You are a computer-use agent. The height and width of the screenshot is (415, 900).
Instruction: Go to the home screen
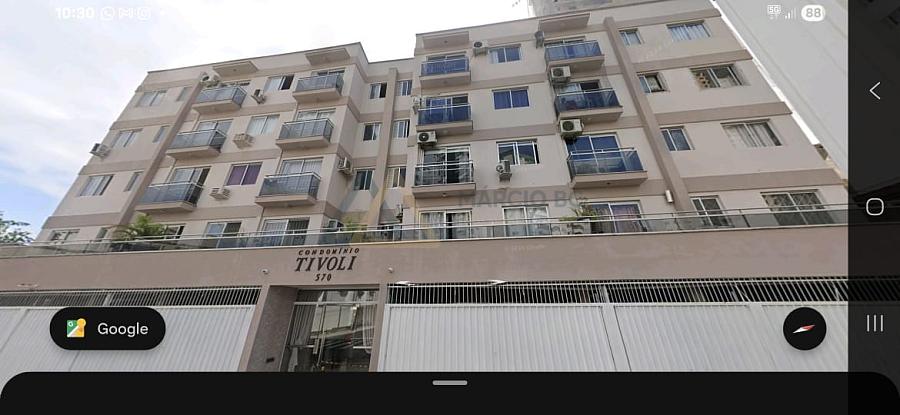coord(875,207)
